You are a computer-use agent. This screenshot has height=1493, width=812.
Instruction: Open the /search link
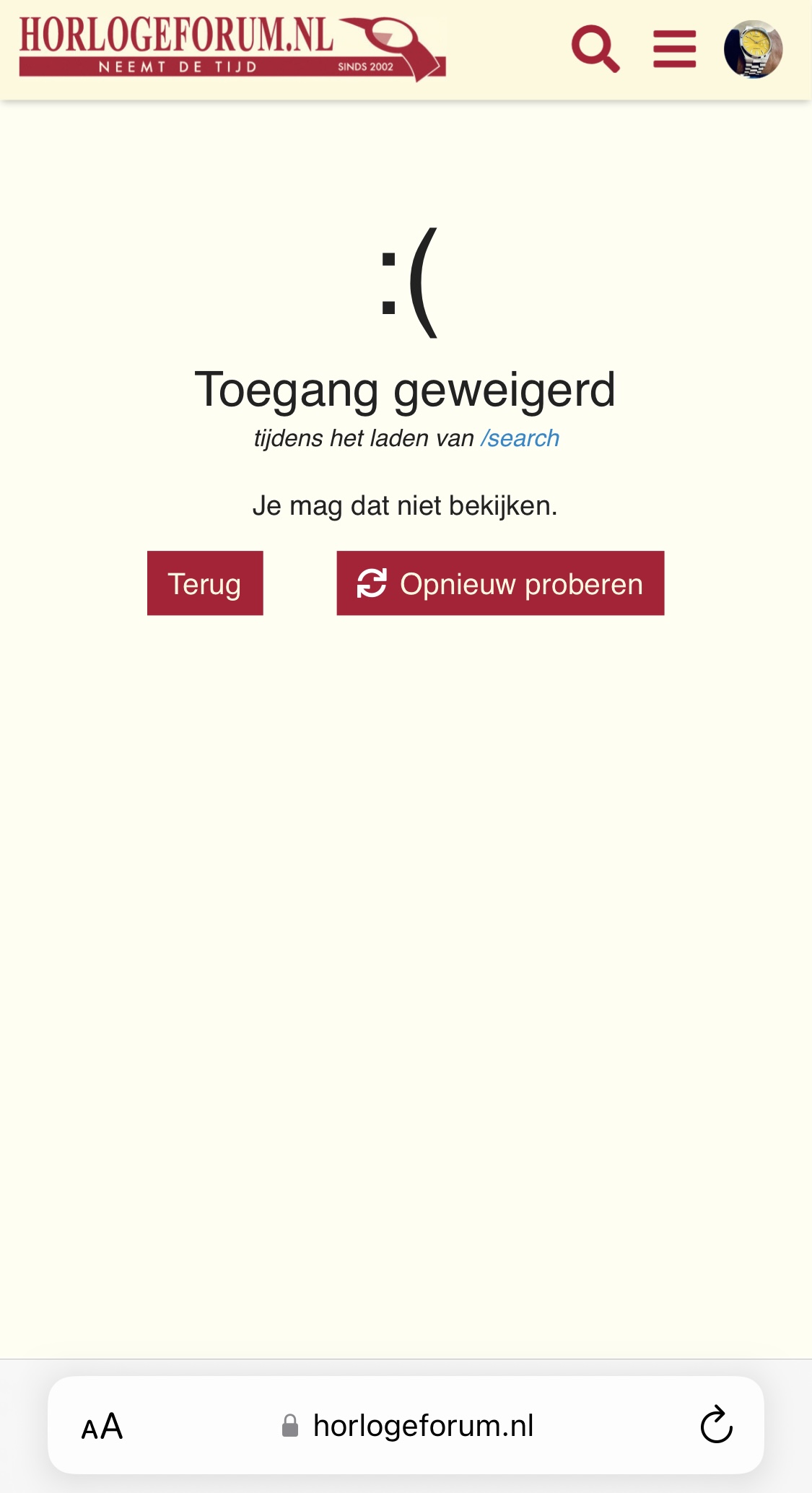[x=520, y=438]
